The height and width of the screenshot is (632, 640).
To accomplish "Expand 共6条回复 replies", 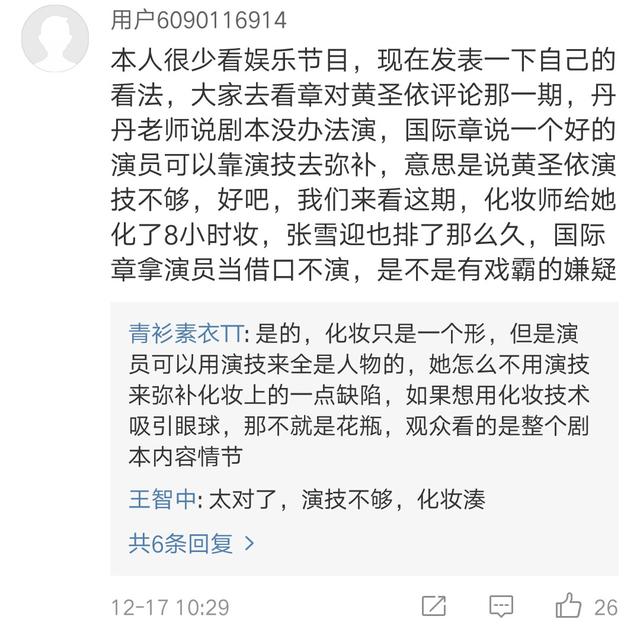I will pos(191,543).
